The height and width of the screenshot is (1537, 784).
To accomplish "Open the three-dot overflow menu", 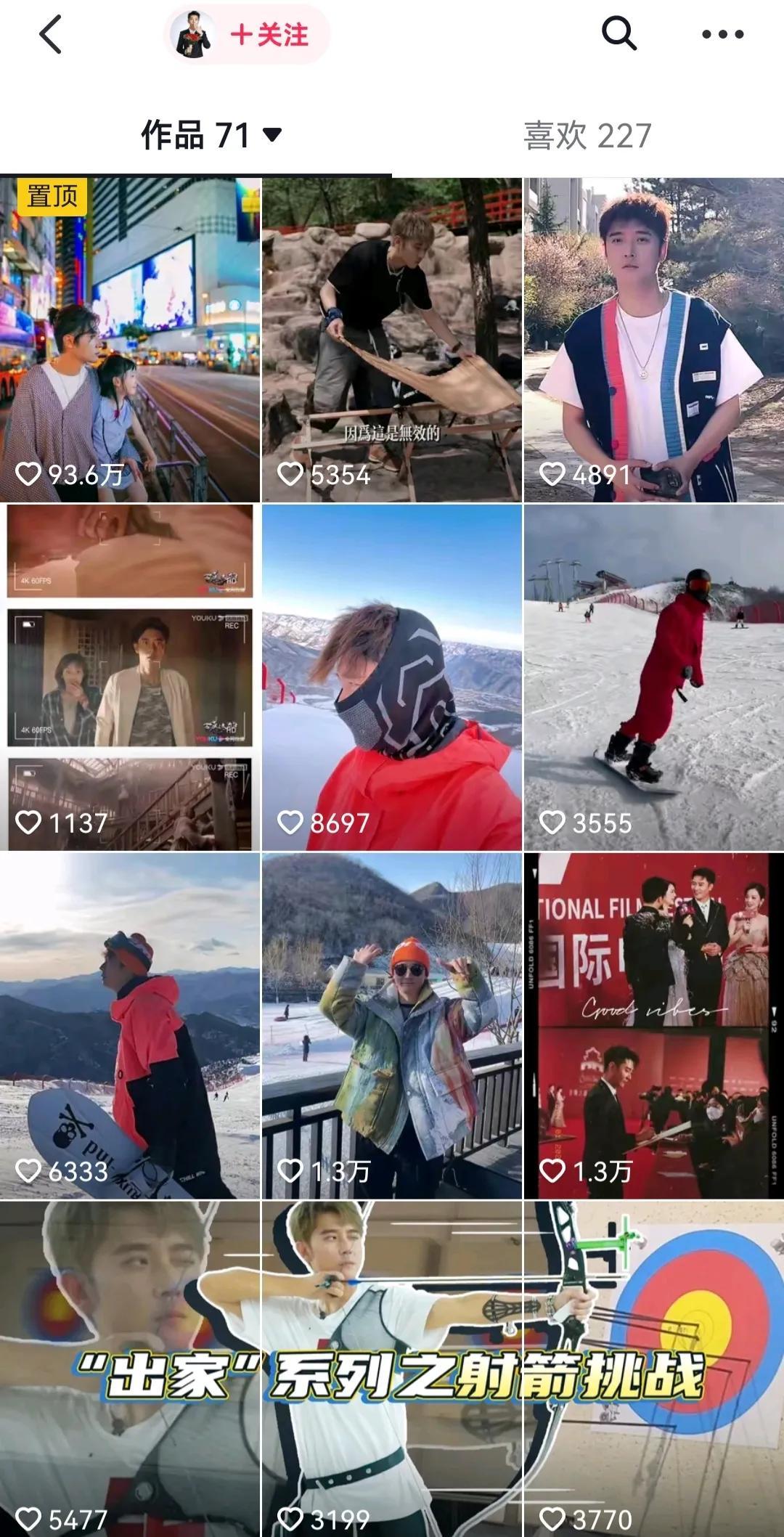I will pos(722,34).
